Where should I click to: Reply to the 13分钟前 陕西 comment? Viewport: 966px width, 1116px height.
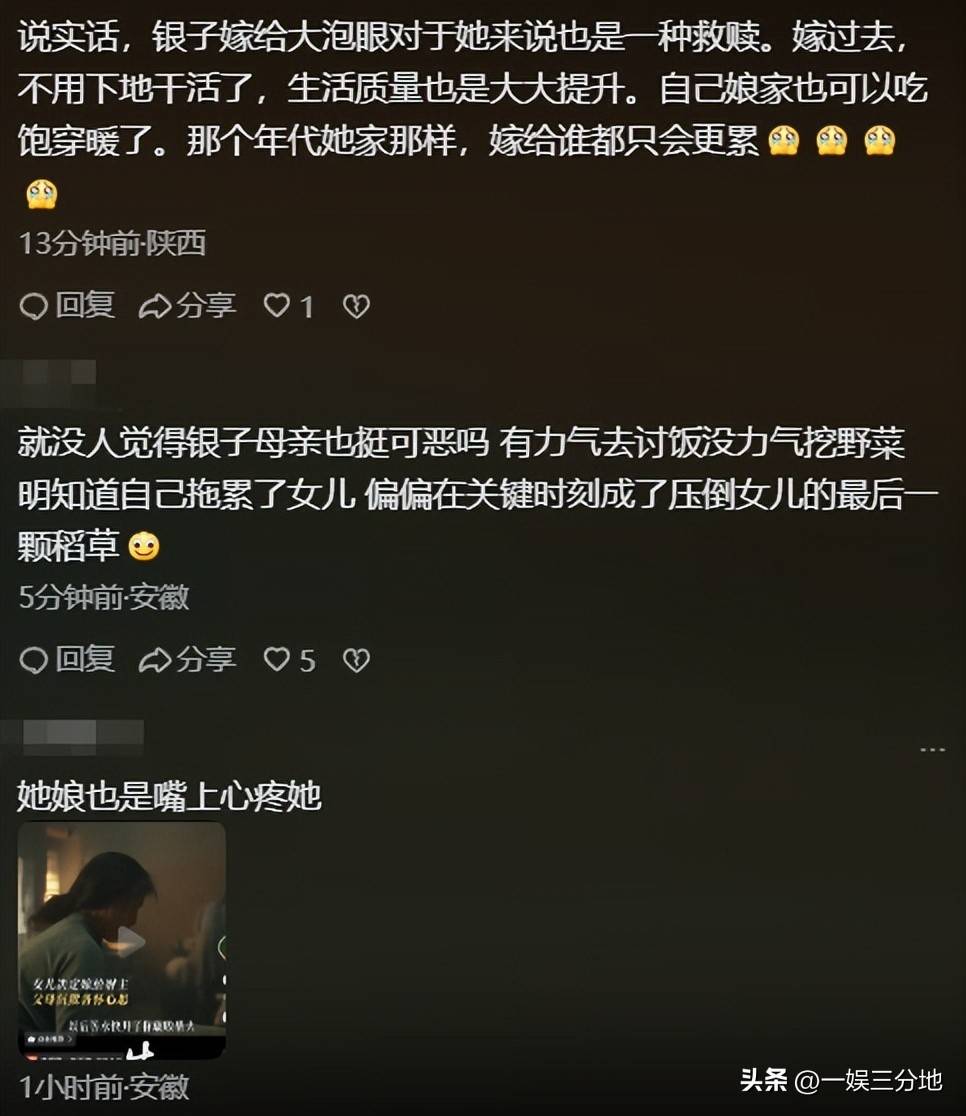(x=67, y=305)
